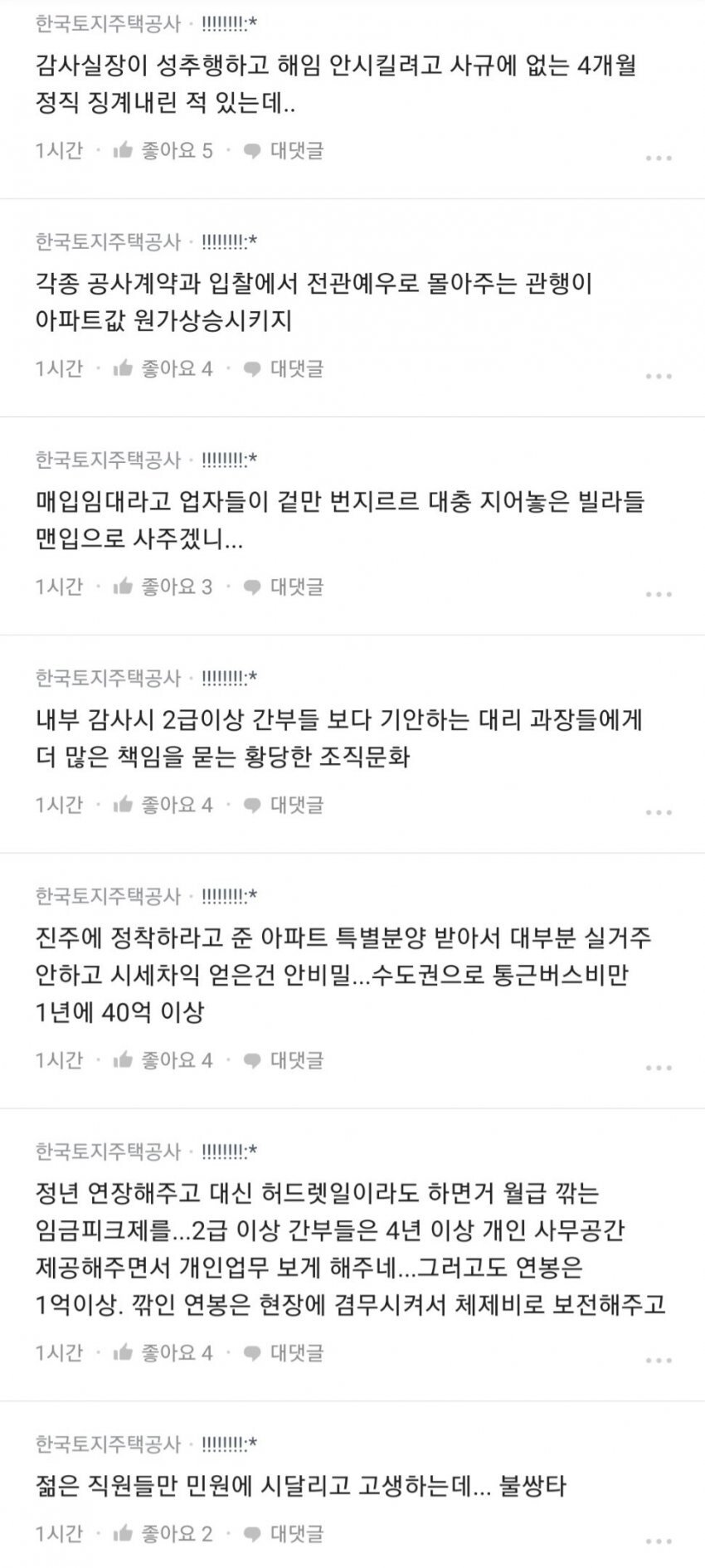Reply to the 전관예우 comment
705x1568 pixels.
pos(283,368)
